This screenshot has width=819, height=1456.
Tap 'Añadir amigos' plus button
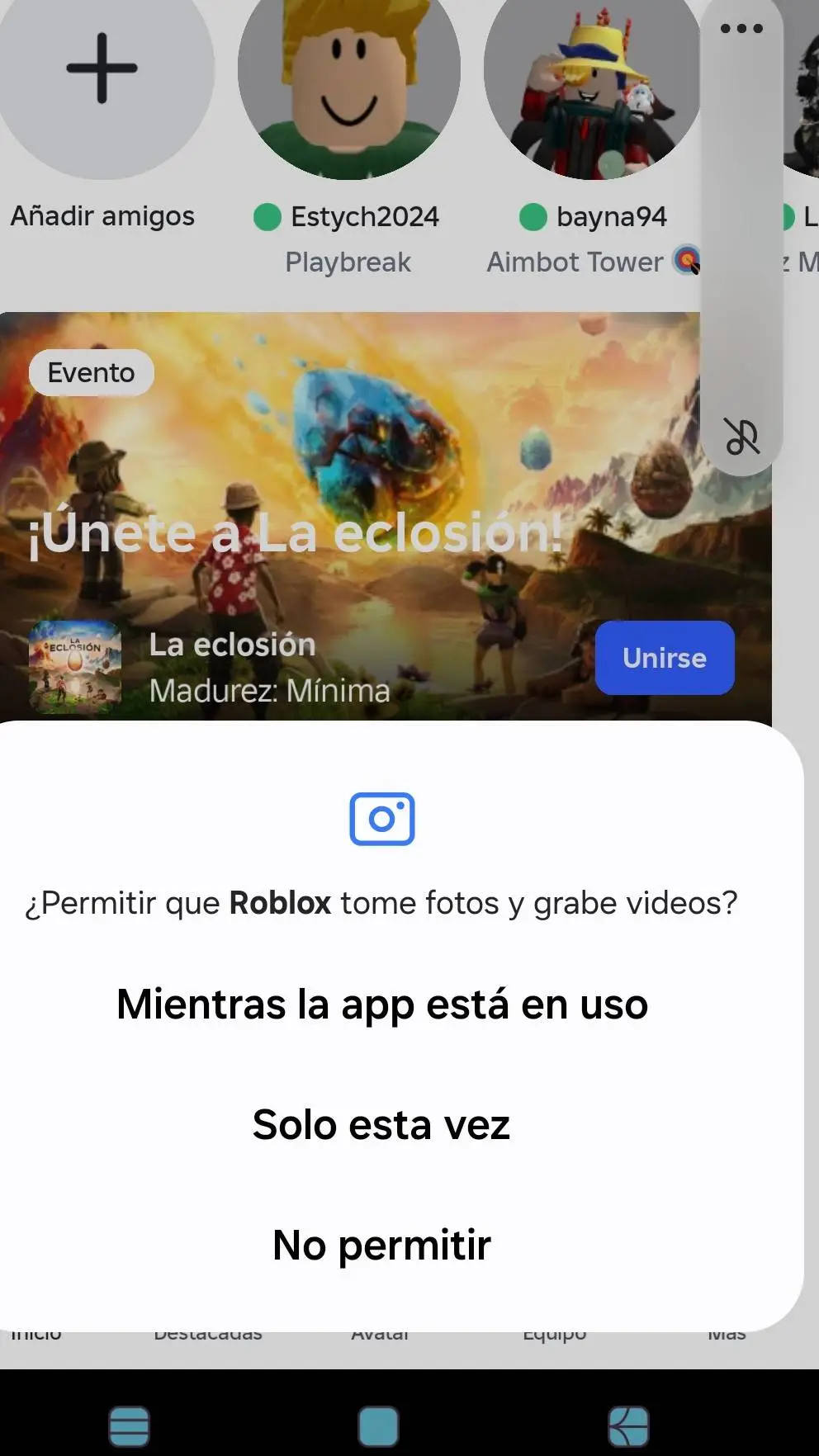102,70
